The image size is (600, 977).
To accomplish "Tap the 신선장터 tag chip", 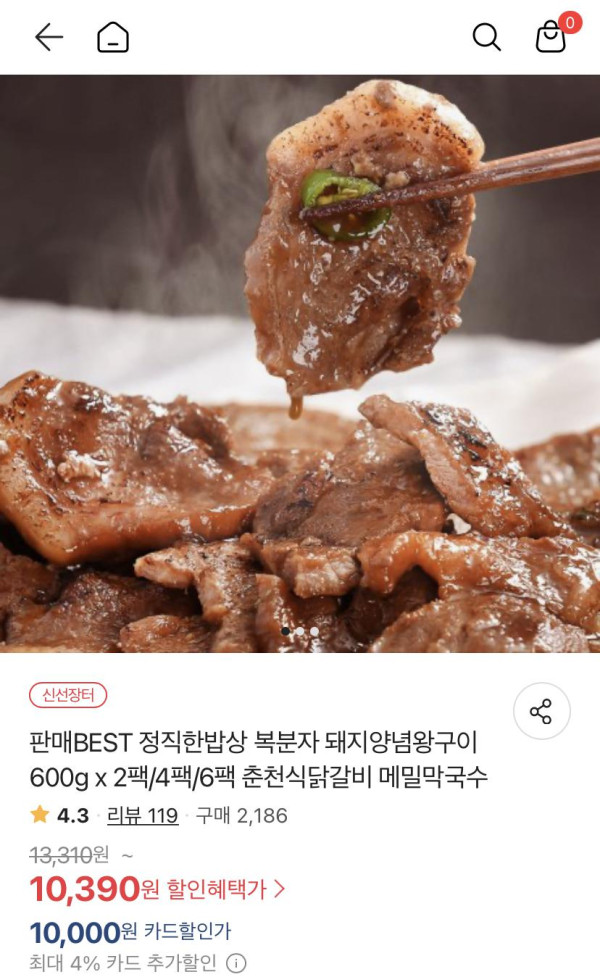I will tap(68, 695).
